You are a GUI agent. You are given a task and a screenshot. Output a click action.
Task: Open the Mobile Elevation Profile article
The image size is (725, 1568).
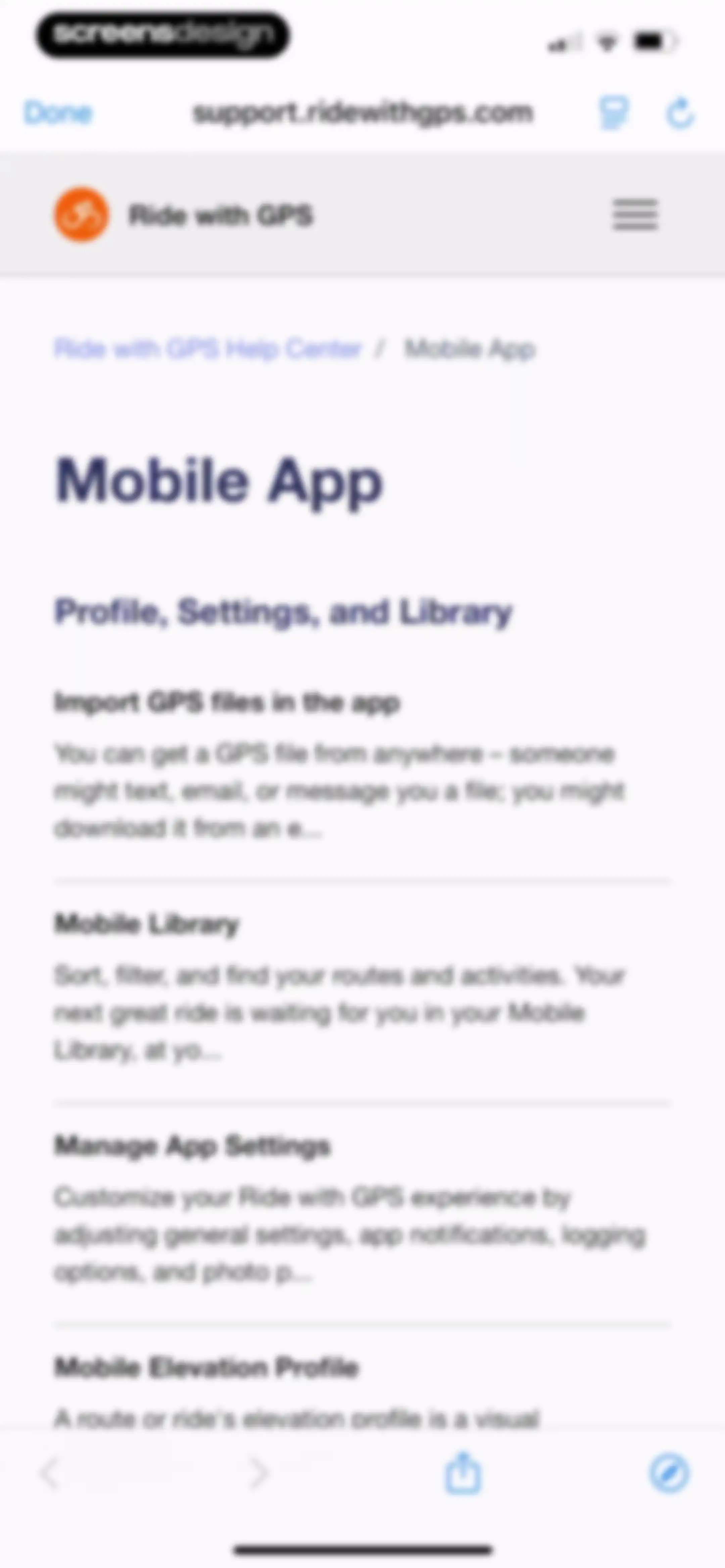(x=206, y=1368)
